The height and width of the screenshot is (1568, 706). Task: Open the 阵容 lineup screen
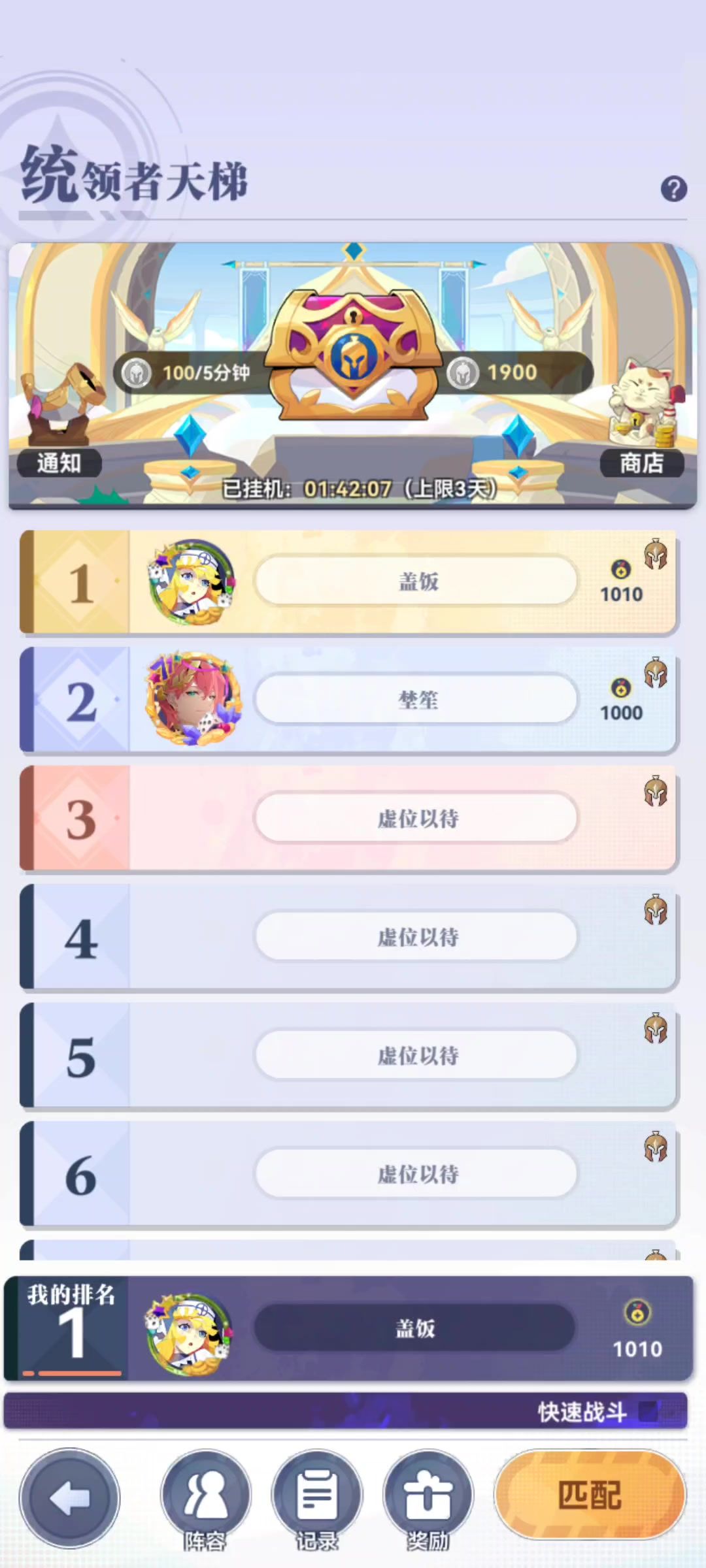[206, 1497]
